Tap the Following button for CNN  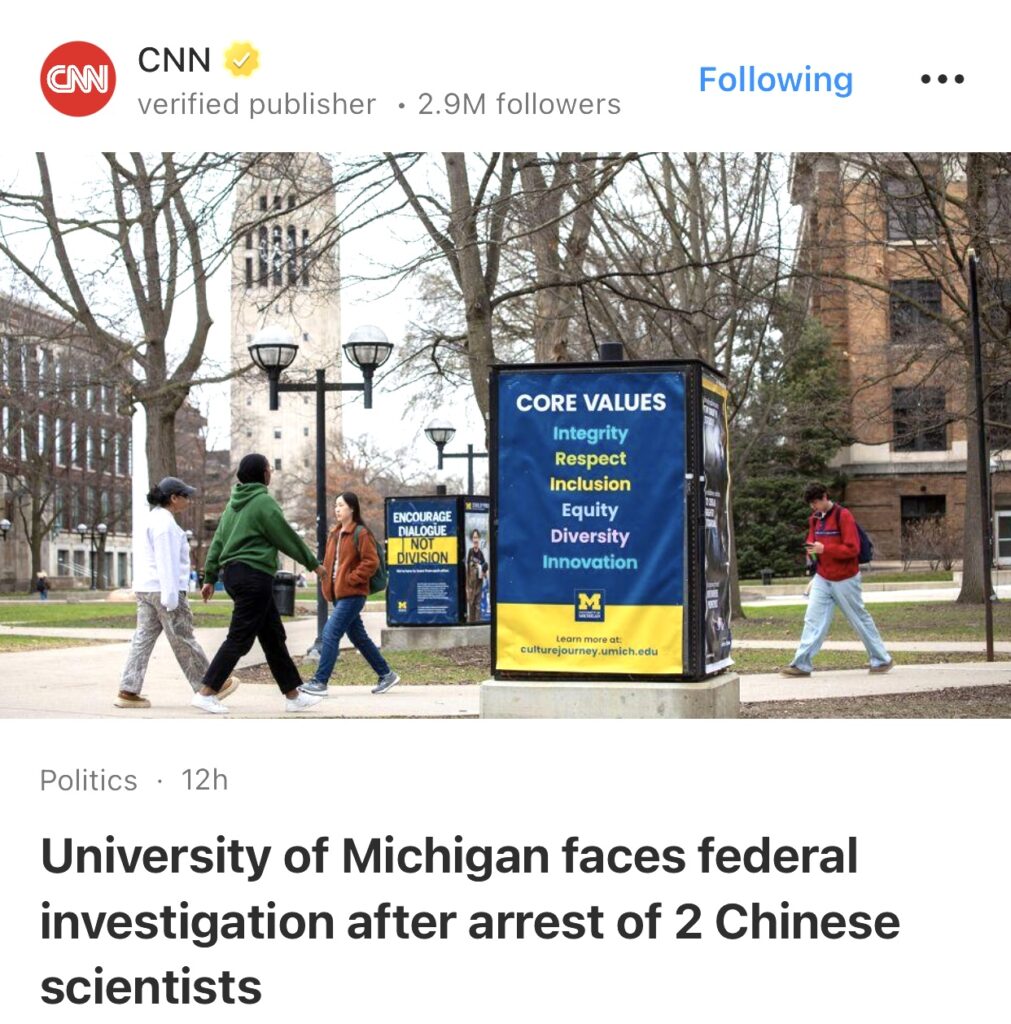(x=775, y=80)
